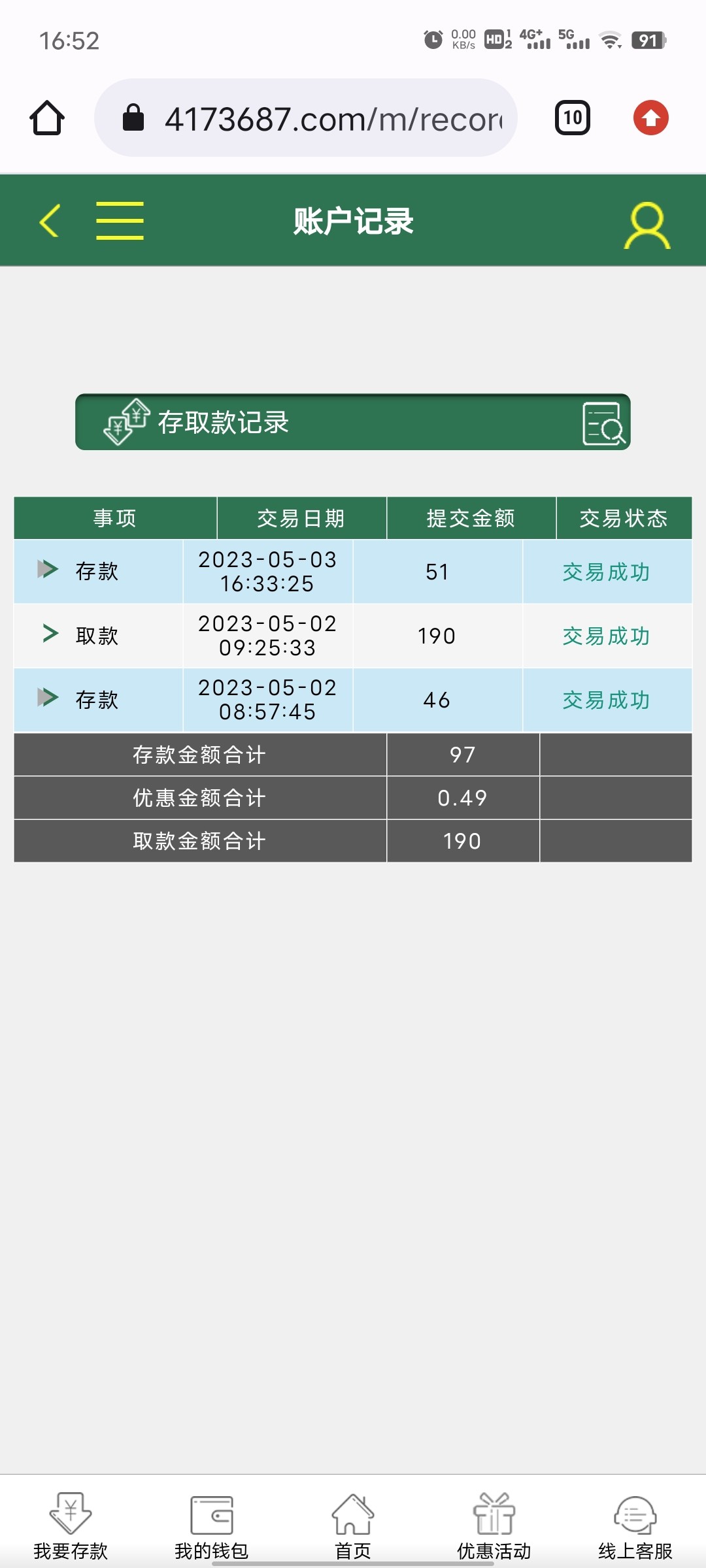Expand the 存款 record from 2023-05-03
706x1568 pixels.
pos(48,570)
